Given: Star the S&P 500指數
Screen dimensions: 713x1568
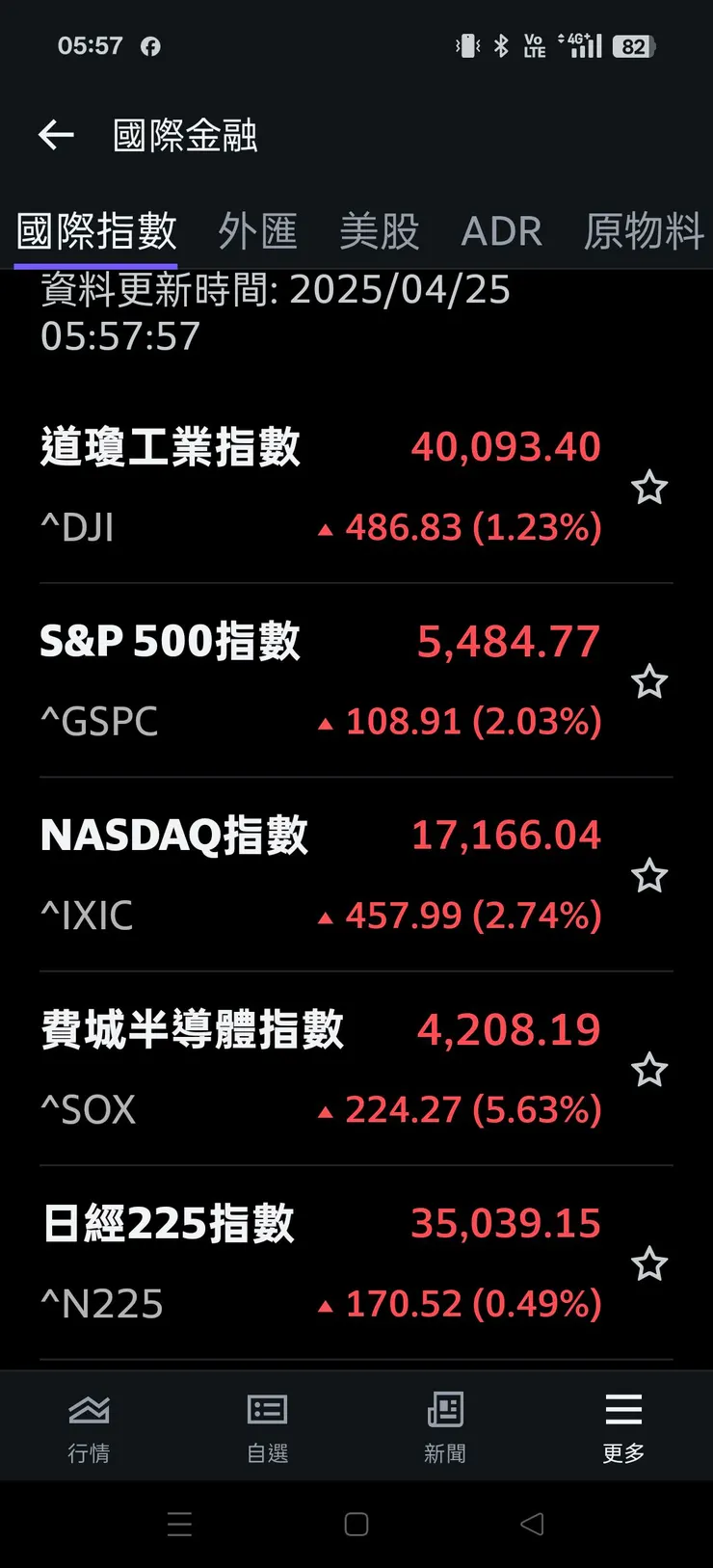Looking at the screenshot, I should (x=649, y=682).
